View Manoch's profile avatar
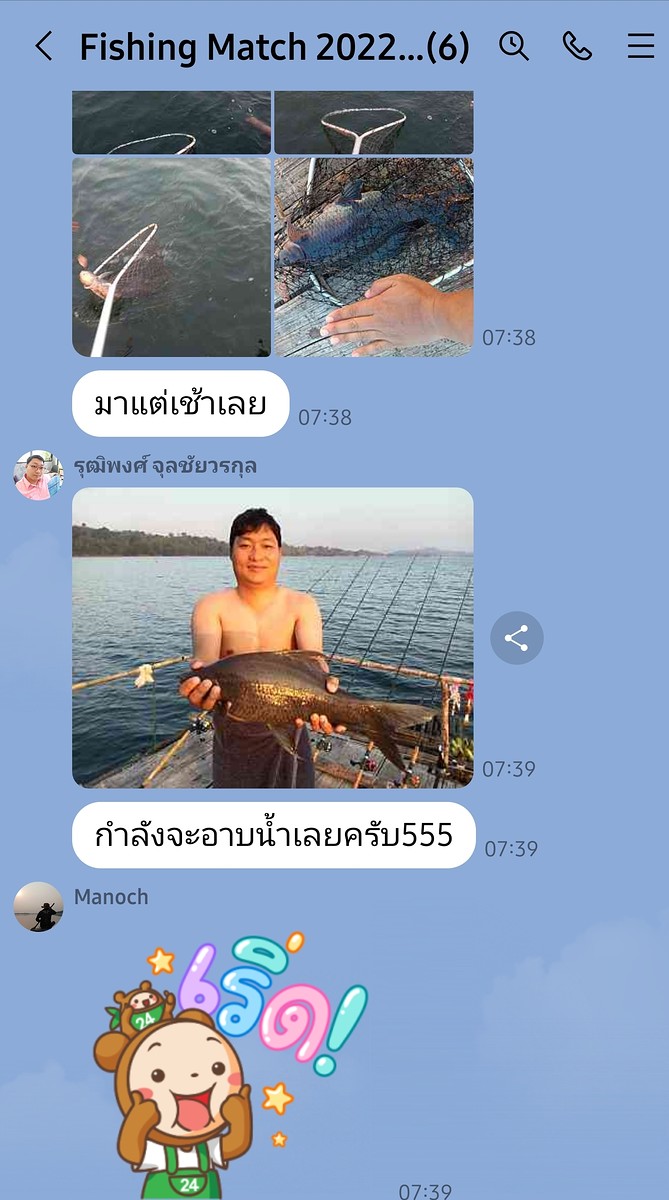Image resolution: width=669 pixels, height=1200 pixels. (38, 907)
